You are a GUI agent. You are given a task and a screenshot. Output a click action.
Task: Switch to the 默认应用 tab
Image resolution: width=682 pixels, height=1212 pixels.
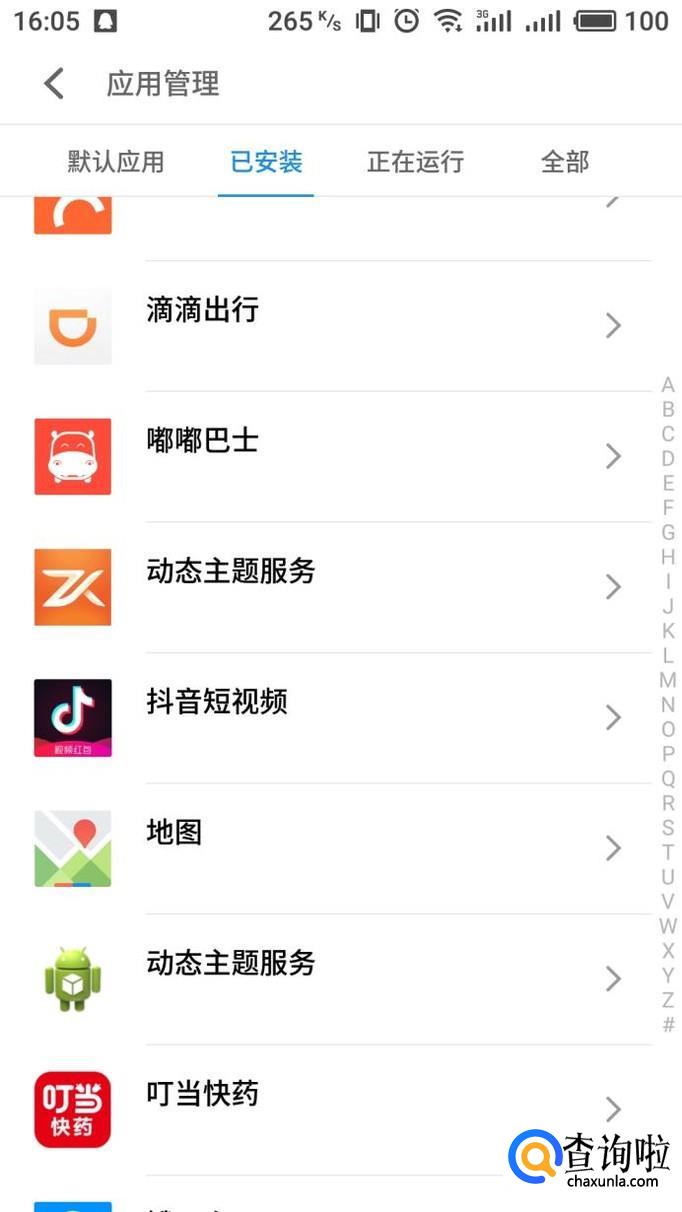click(115, 162)
